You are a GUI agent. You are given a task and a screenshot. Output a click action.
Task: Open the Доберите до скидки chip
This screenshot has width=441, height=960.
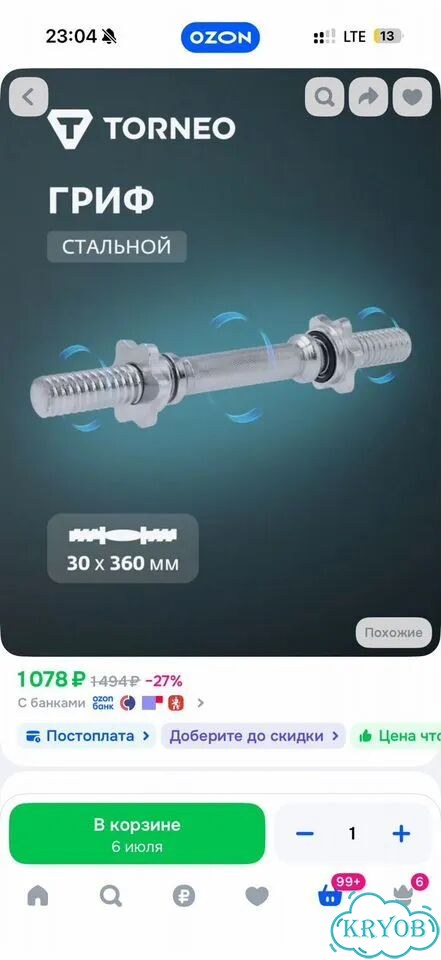pyautogui.click(x=254, y=736)
